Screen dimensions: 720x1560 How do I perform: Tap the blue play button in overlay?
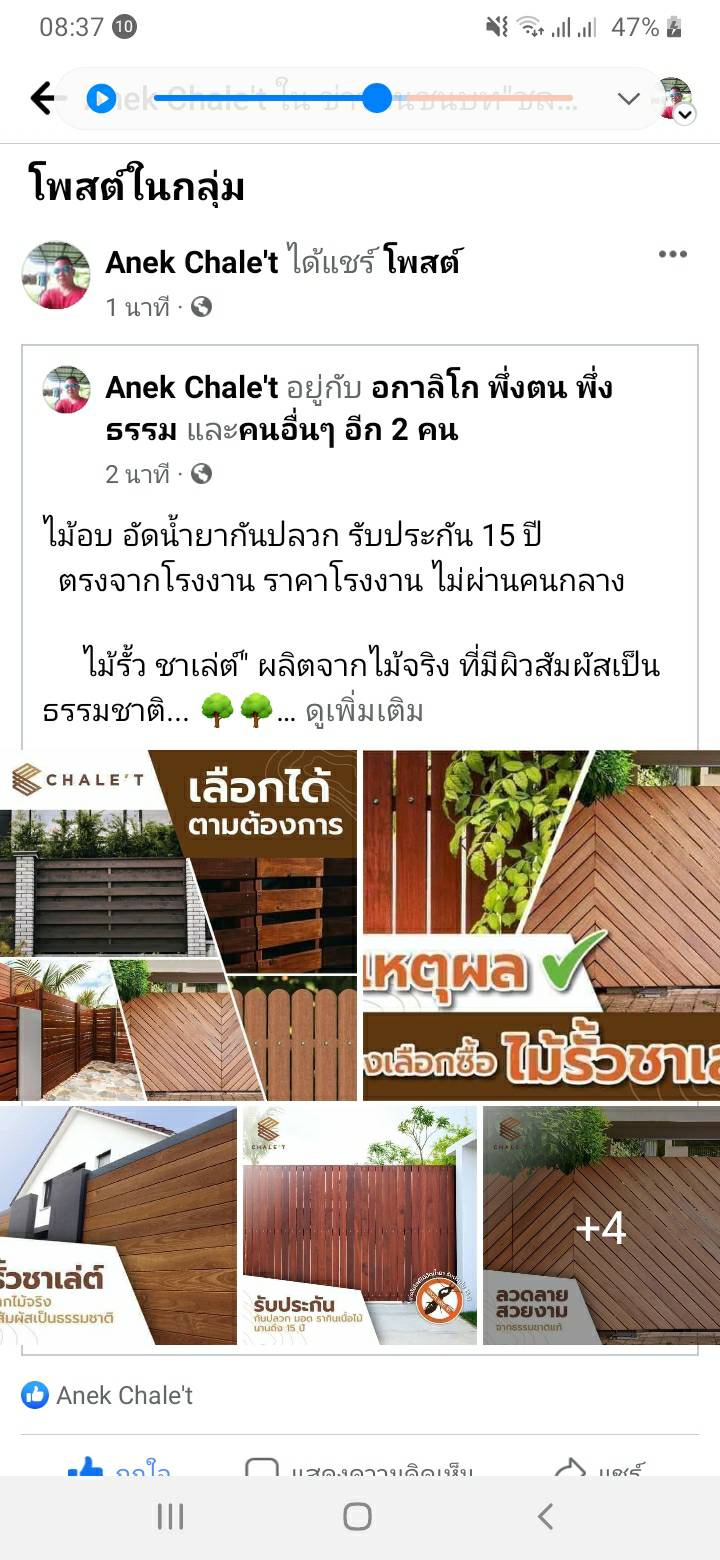(x=100, y=98)
